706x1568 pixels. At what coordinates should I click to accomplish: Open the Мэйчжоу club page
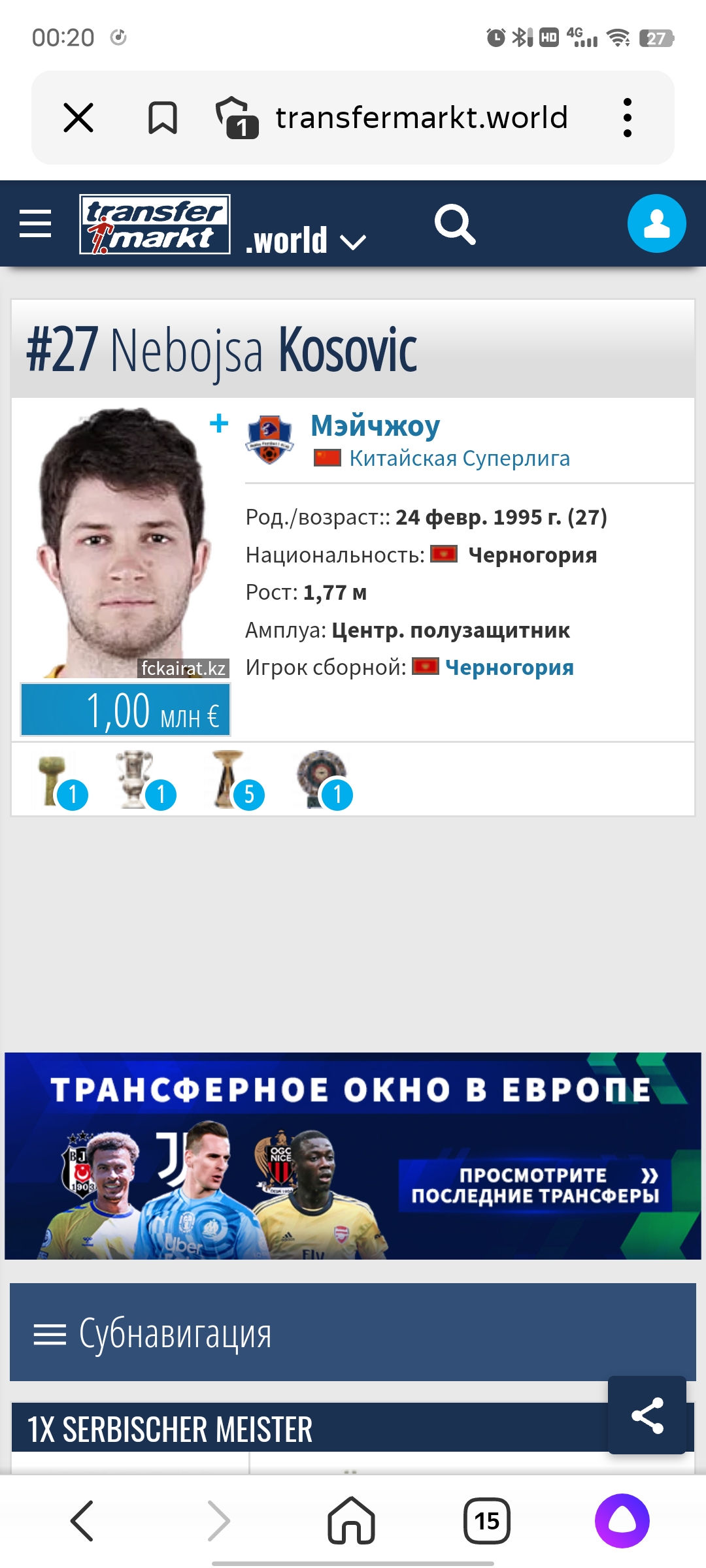tap(375, 426)
